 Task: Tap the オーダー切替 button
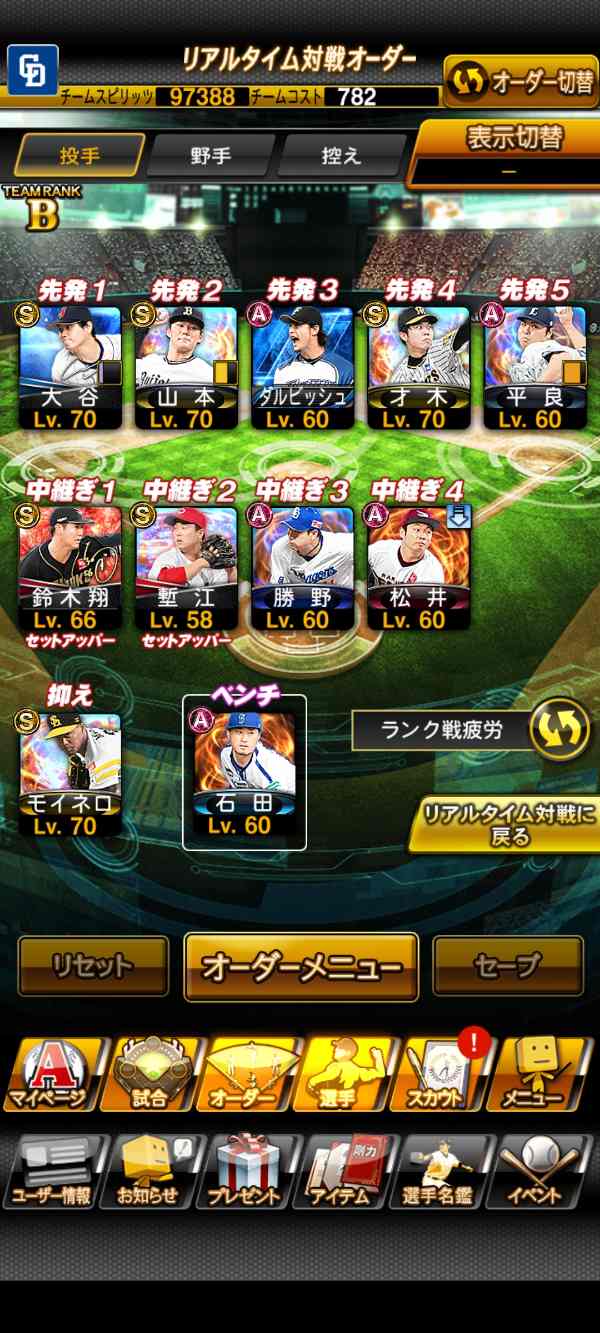point(521,82)
